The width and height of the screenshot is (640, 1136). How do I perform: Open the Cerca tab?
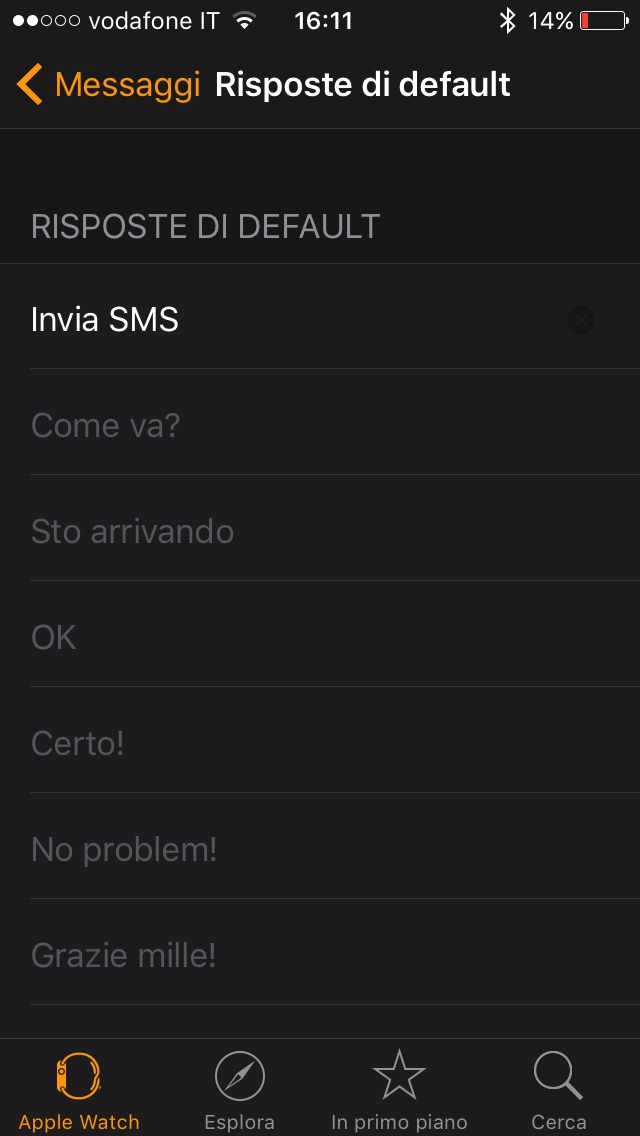[x=558, y=1090]
